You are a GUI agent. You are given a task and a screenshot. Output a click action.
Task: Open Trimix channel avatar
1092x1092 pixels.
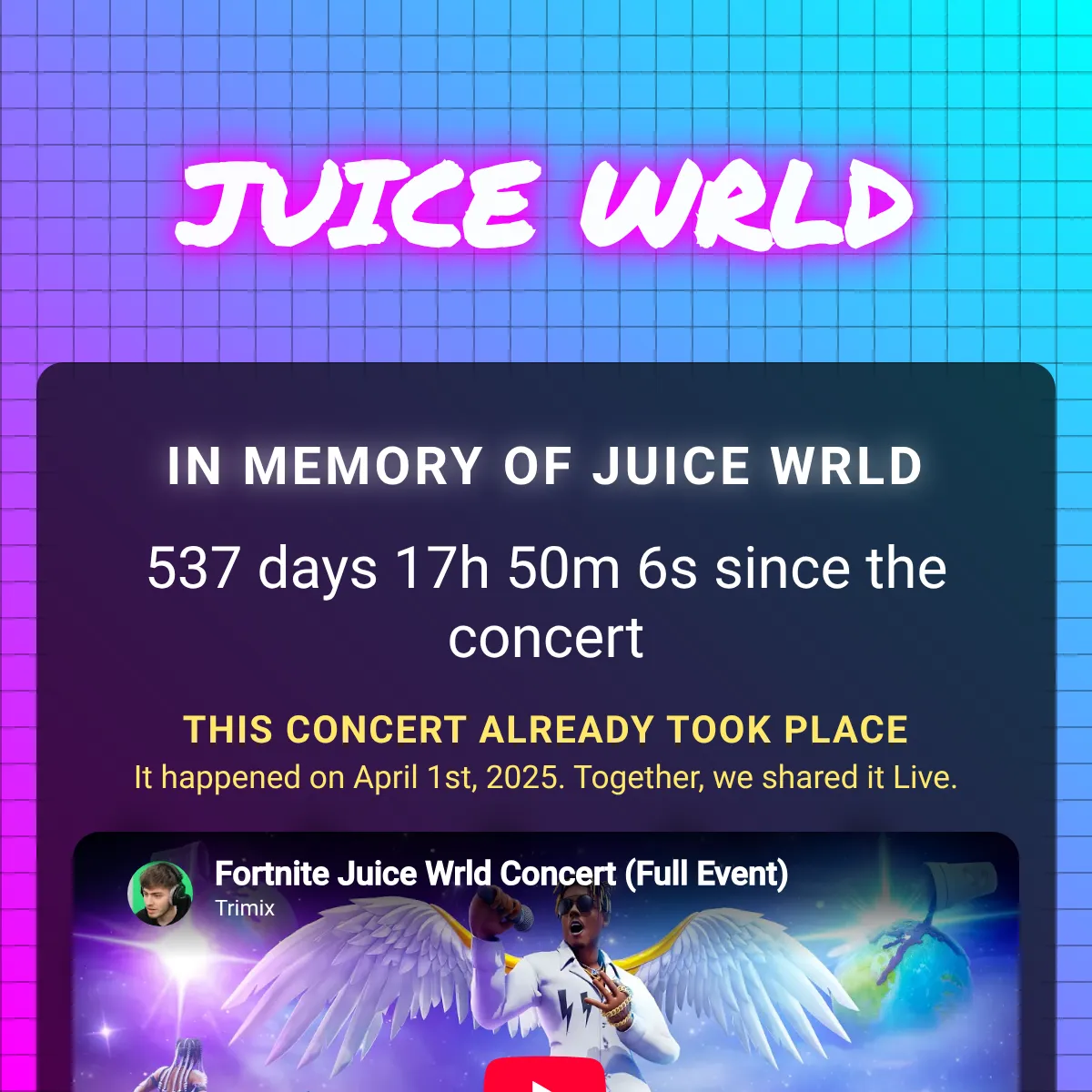coord(160,894)
